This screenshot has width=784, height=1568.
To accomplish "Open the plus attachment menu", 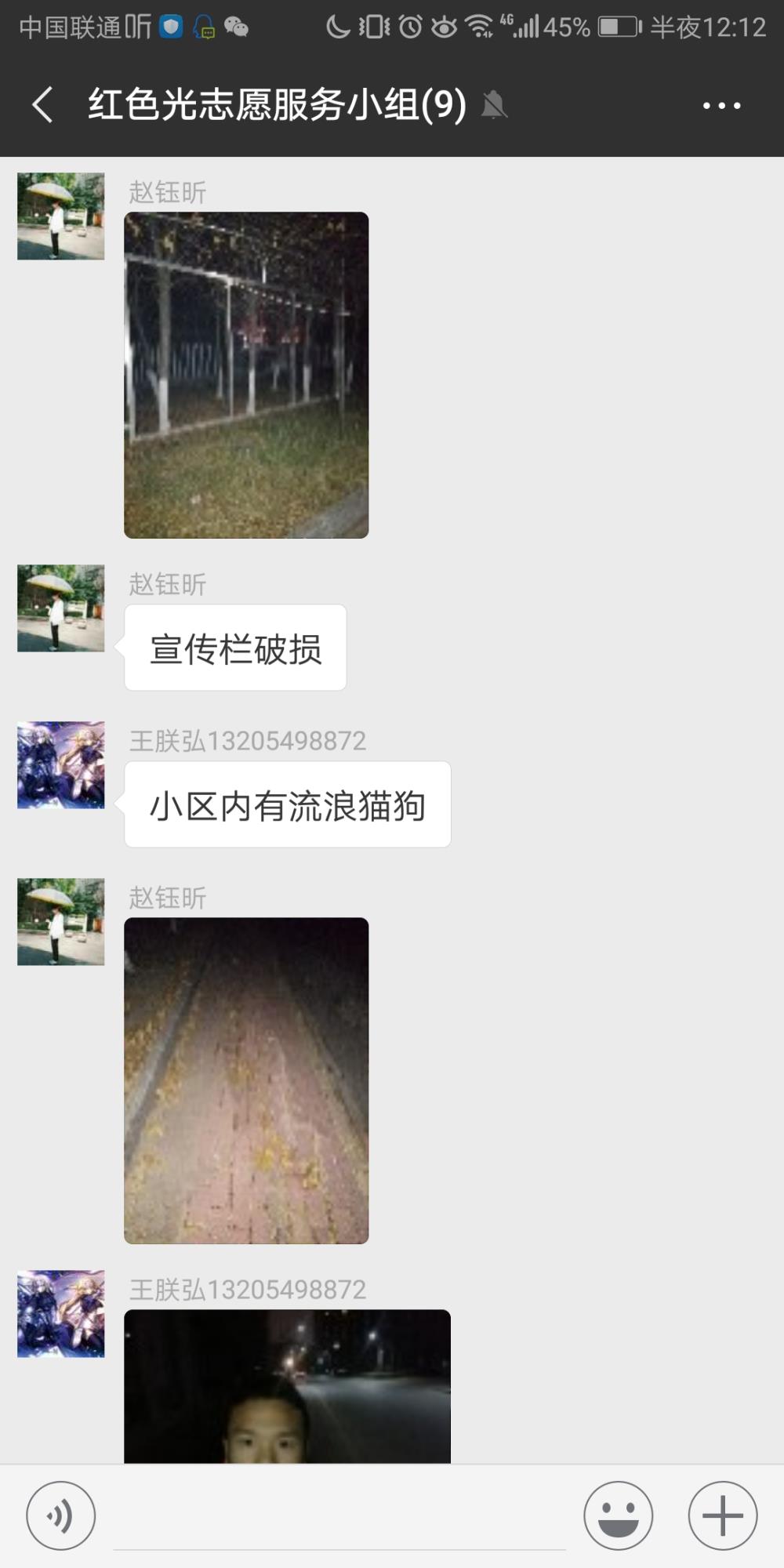I will click(722, 1515).
